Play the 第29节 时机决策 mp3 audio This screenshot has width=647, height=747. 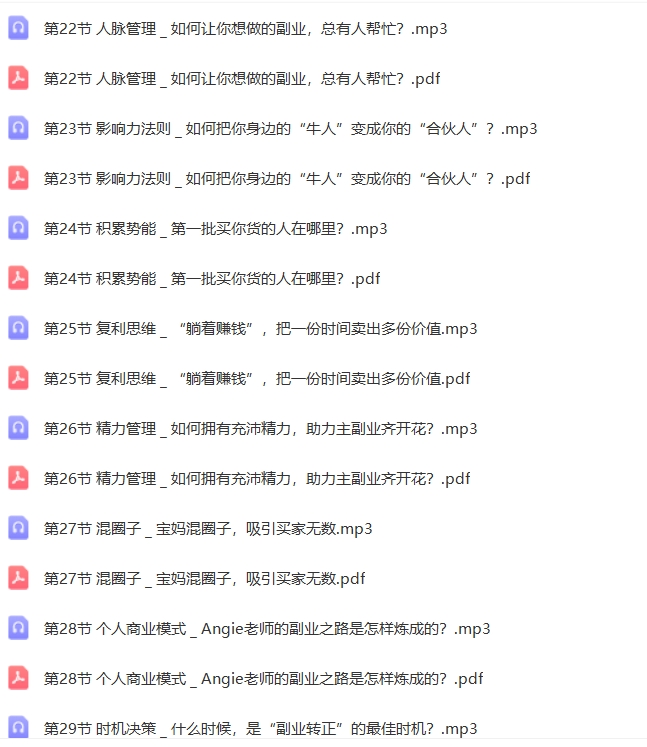(260, 728)
